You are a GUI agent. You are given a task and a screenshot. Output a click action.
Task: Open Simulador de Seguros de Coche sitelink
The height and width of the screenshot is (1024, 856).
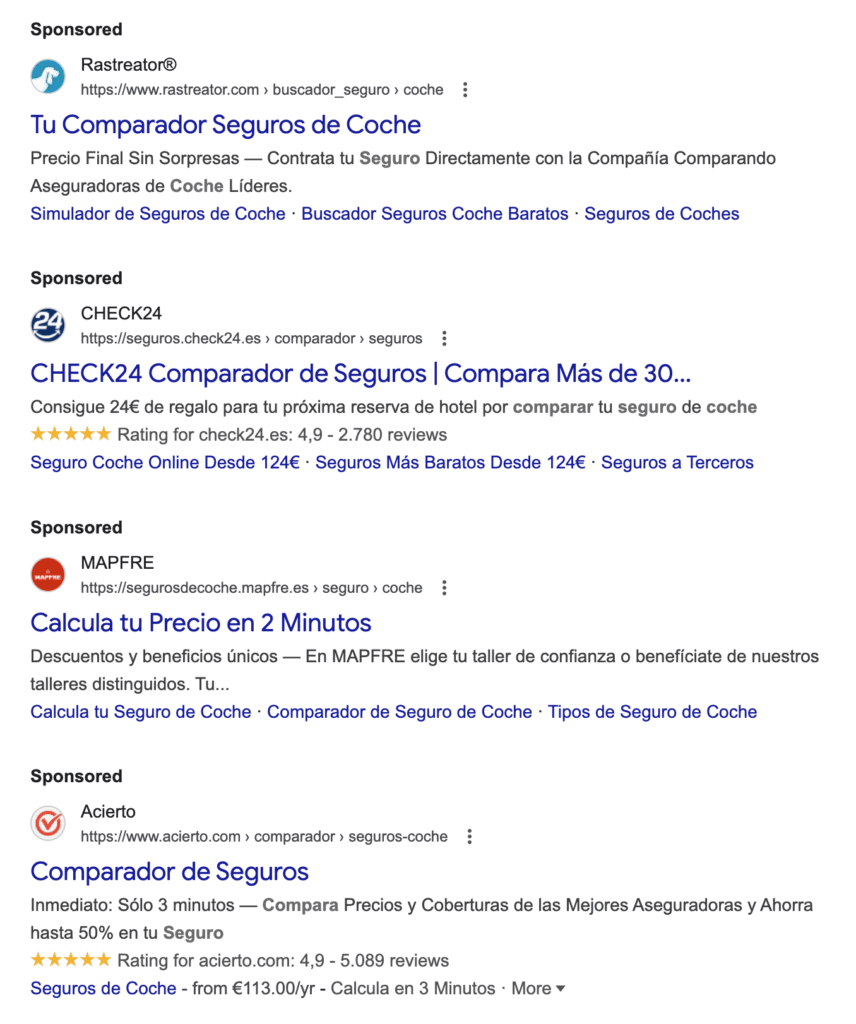coord(157,214)
